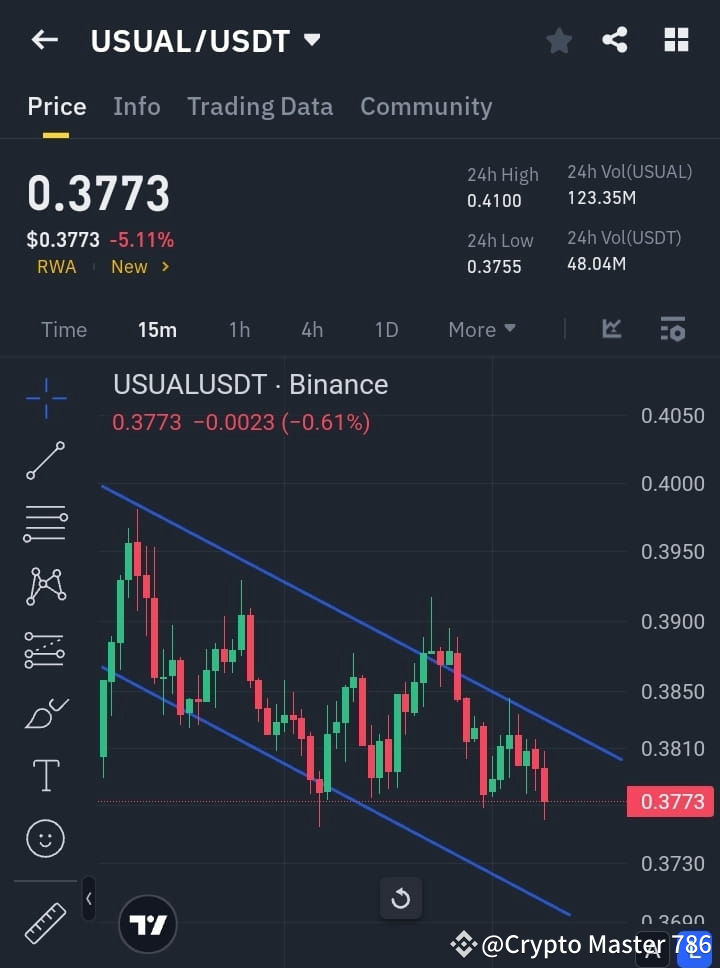Select the text annotation tool
The width and height of the screenshot is (720, 968).
point(45,775)
